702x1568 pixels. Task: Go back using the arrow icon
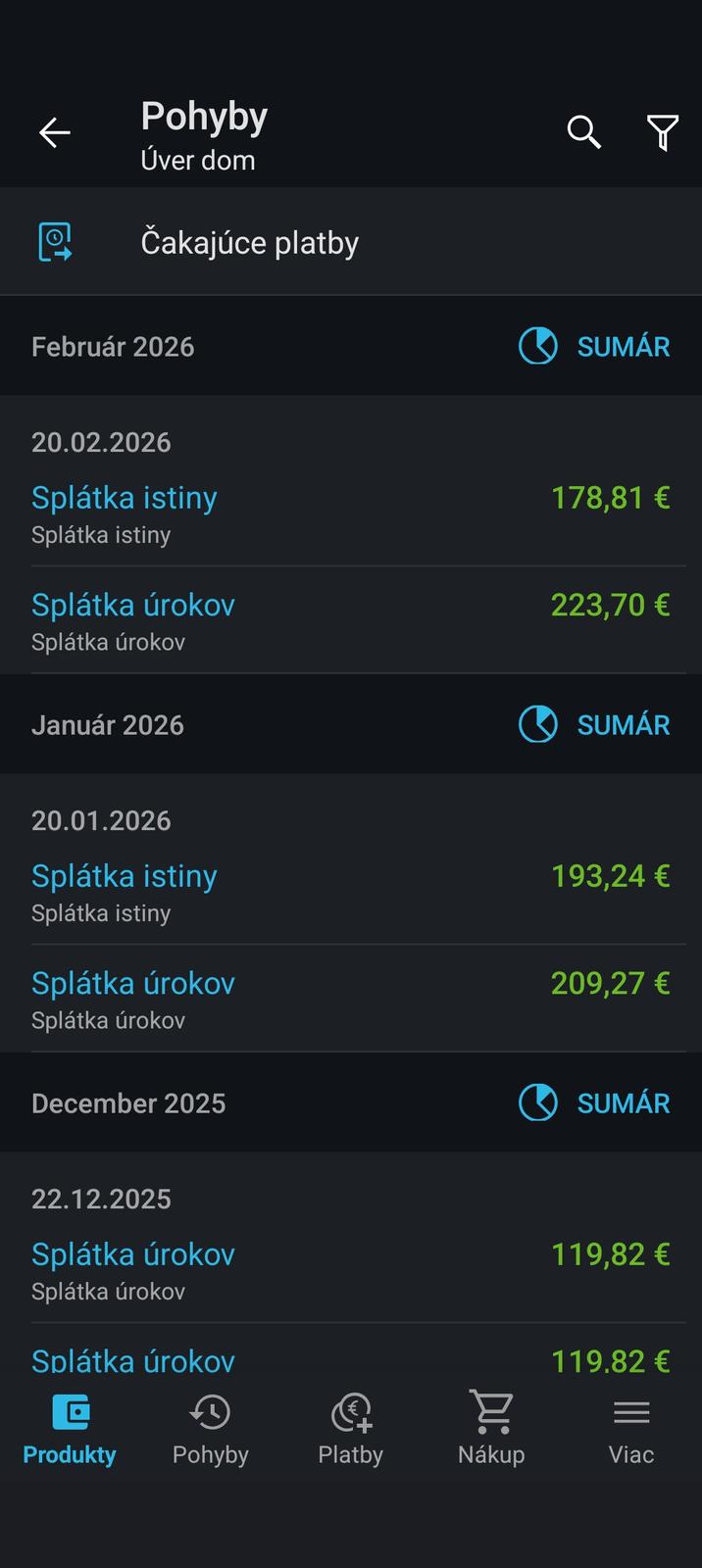[55, 132]
